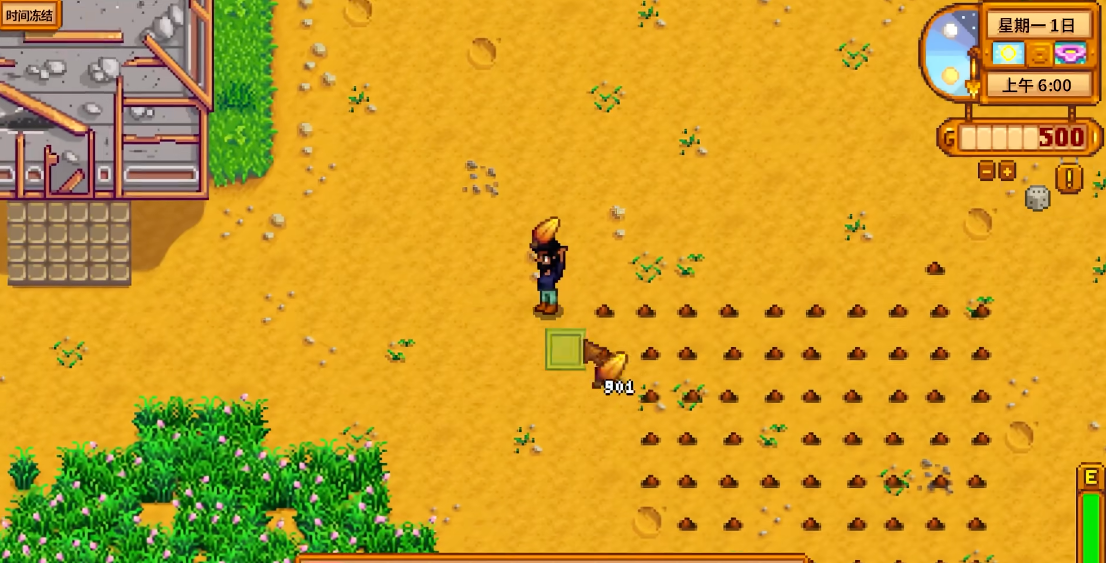Viewport: 1106px width, 563px height.
Task: Tap the zoom out minus button
Action: (986, 171)
